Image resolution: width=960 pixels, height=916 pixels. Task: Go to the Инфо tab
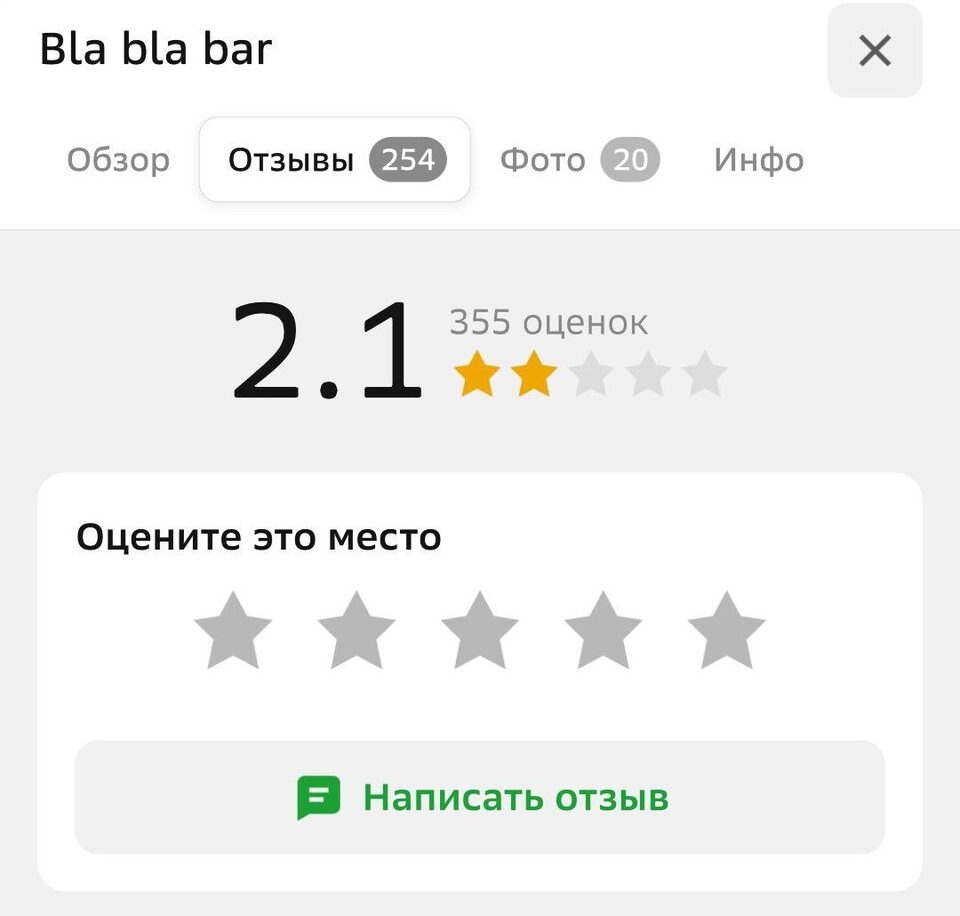(758, 160)
